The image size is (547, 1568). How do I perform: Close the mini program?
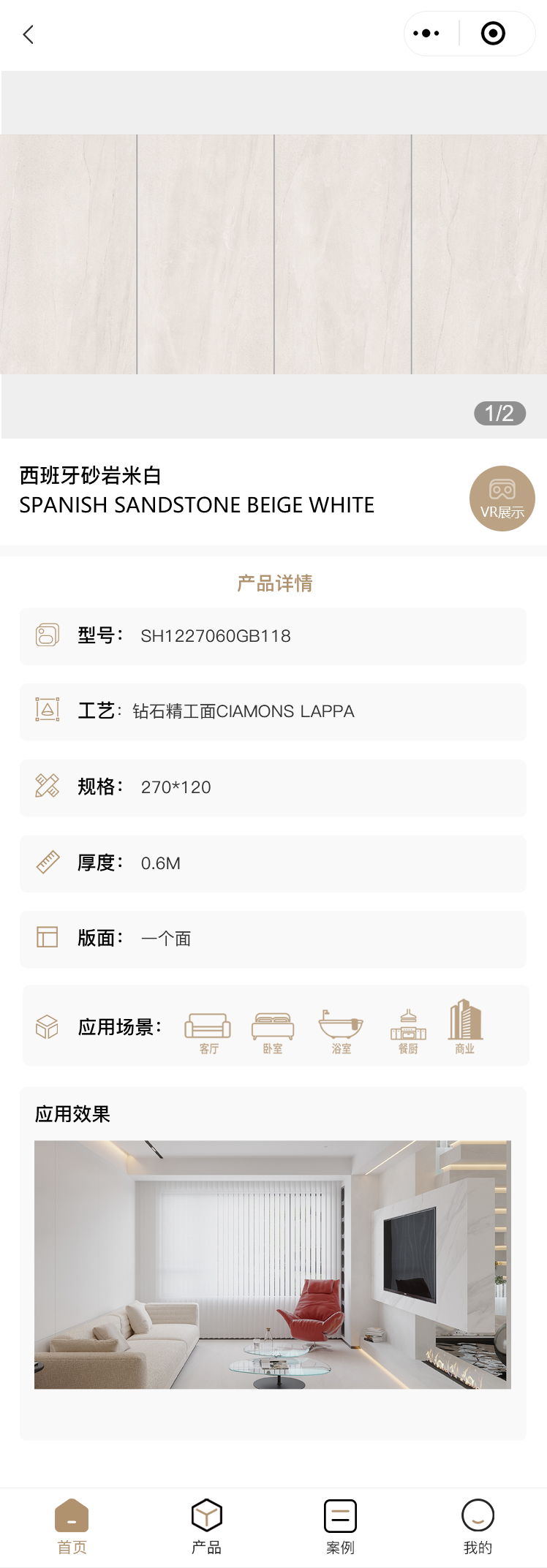[x=493, y=34]
